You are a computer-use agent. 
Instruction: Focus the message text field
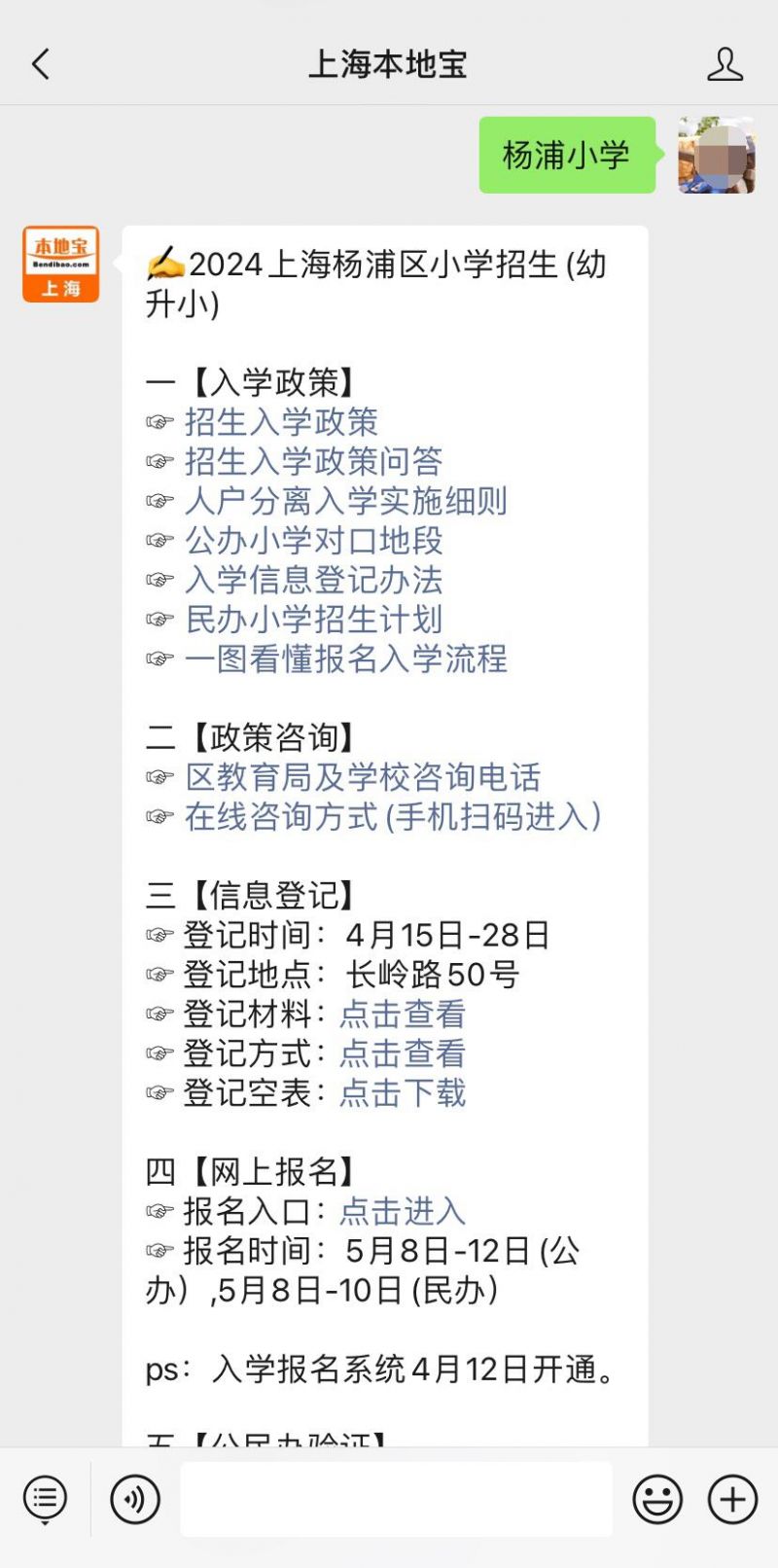tap(397, 1499)
